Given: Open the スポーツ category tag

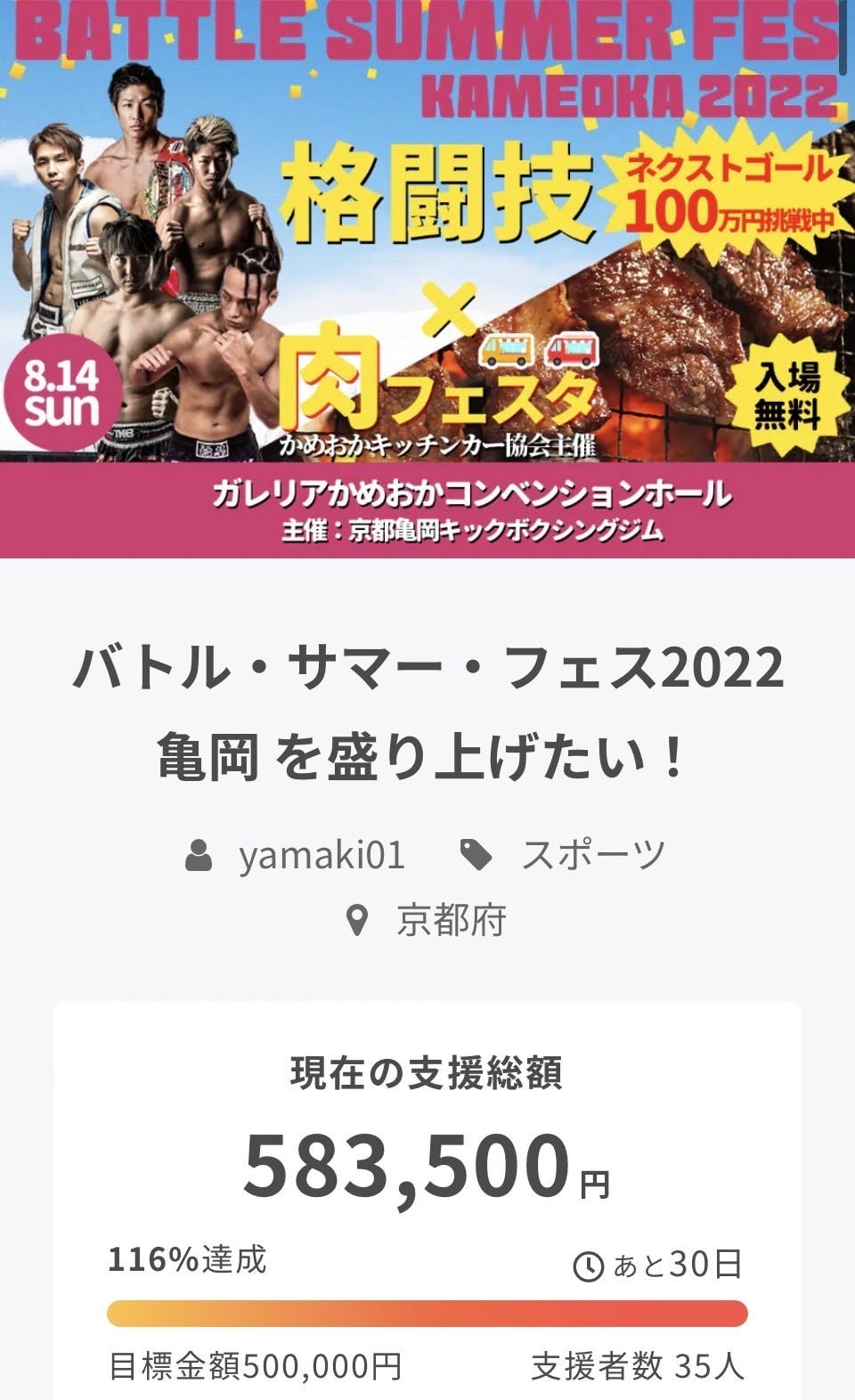Looking at the screenshot, I should pos(592,856).
